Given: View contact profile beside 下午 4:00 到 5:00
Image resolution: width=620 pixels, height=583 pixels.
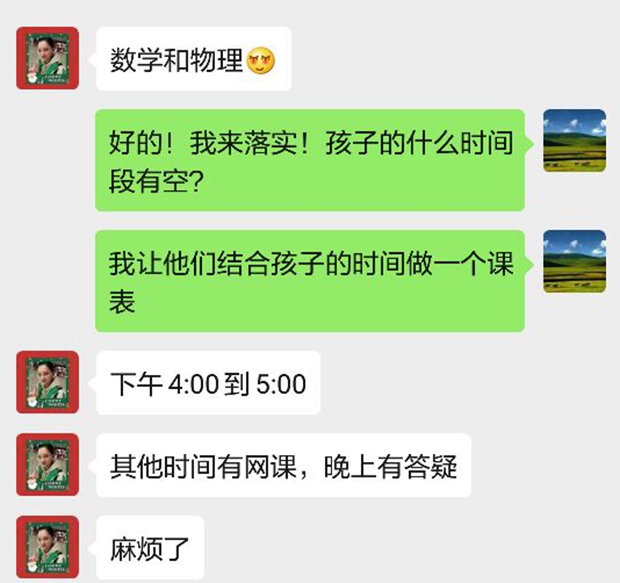Looking at the screenshot, I should click(x=47, y=382).
